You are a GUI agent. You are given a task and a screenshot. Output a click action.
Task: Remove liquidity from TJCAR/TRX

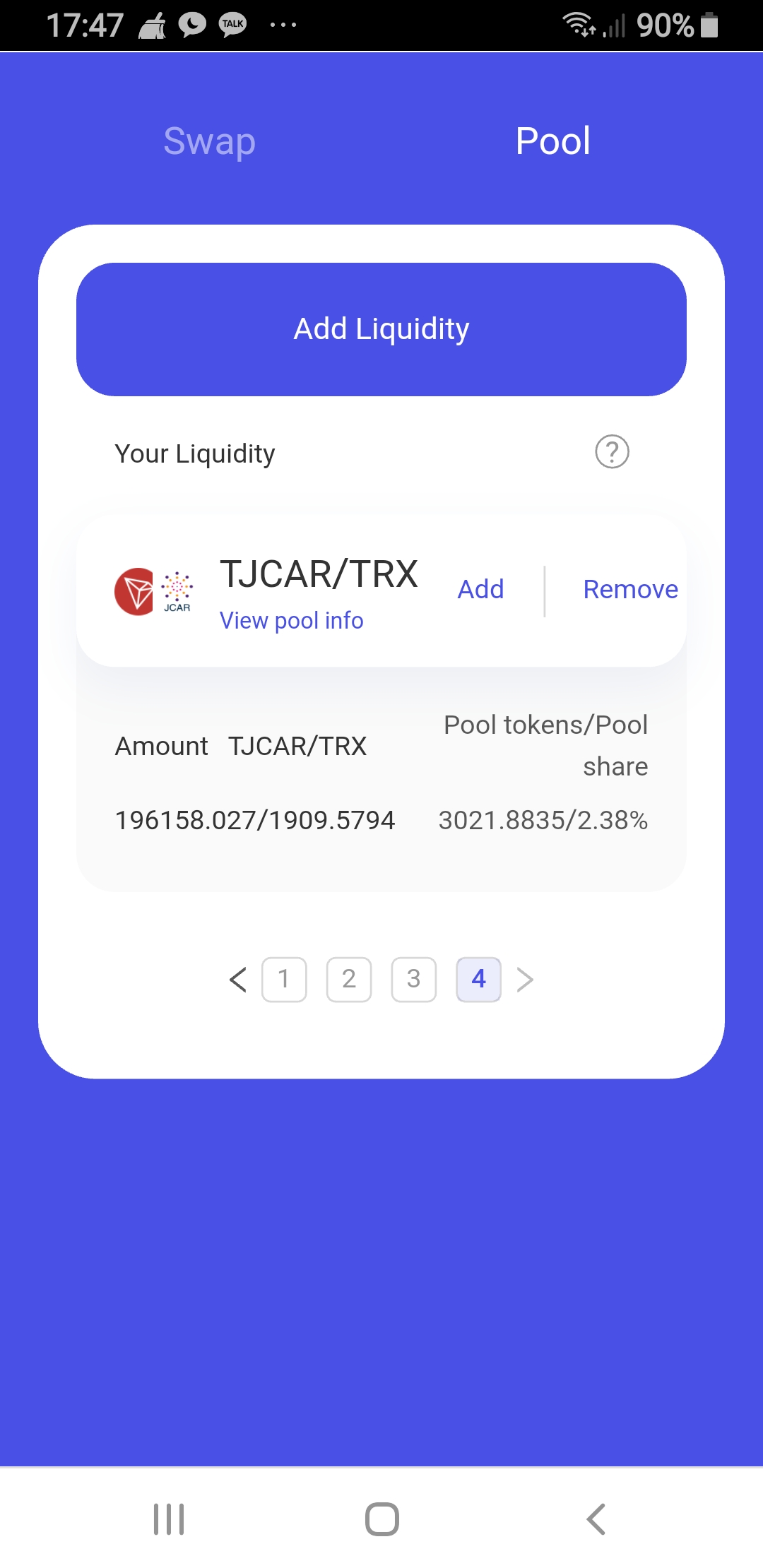pyautogui.click(x=630, y=590)
